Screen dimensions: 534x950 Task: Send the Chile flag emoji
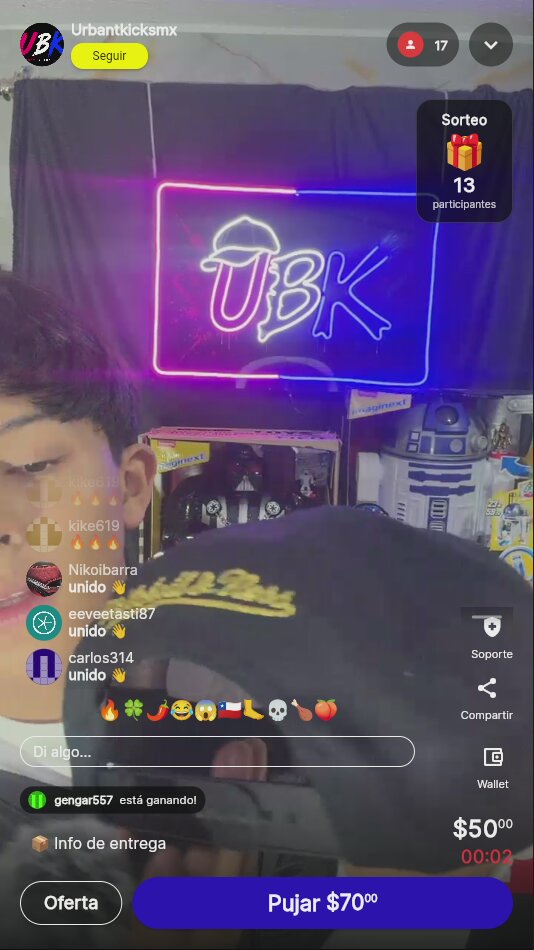click(x=230, y=709)
